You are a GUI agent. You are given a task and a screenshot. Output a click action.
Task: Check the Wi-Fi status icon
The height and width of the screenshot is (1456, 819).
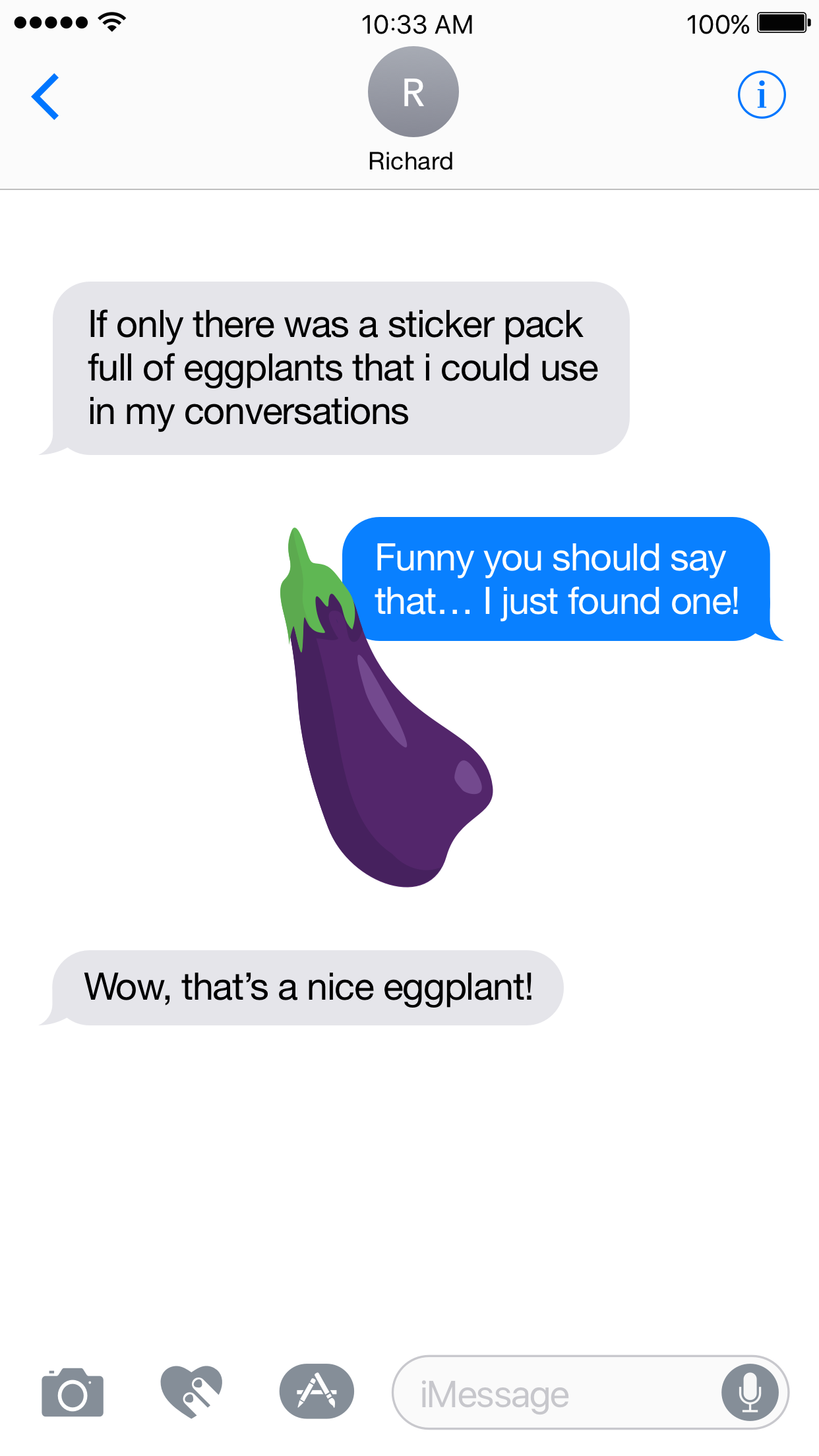(x=112, y=22)
